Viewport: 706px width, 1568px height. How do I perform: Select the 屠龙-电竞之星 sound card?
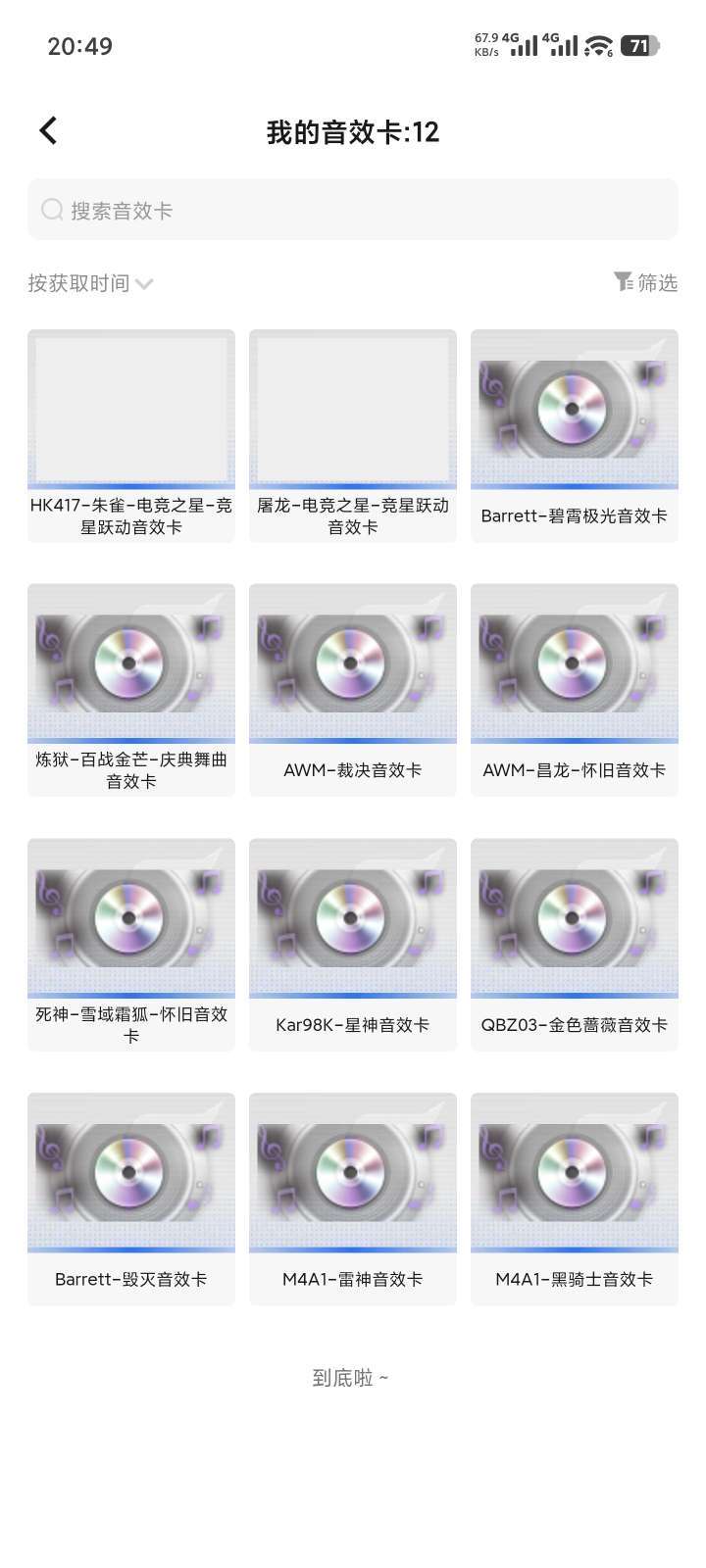click(x=353, y=435)
